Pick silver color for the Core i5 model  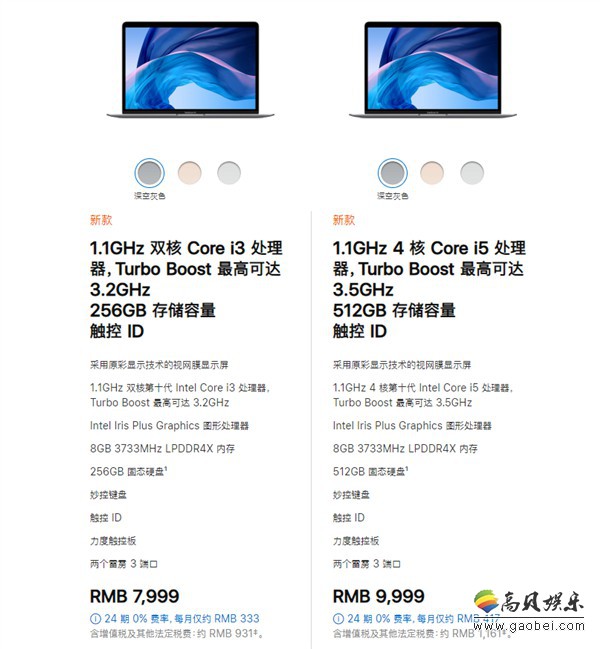click(472, 173)
